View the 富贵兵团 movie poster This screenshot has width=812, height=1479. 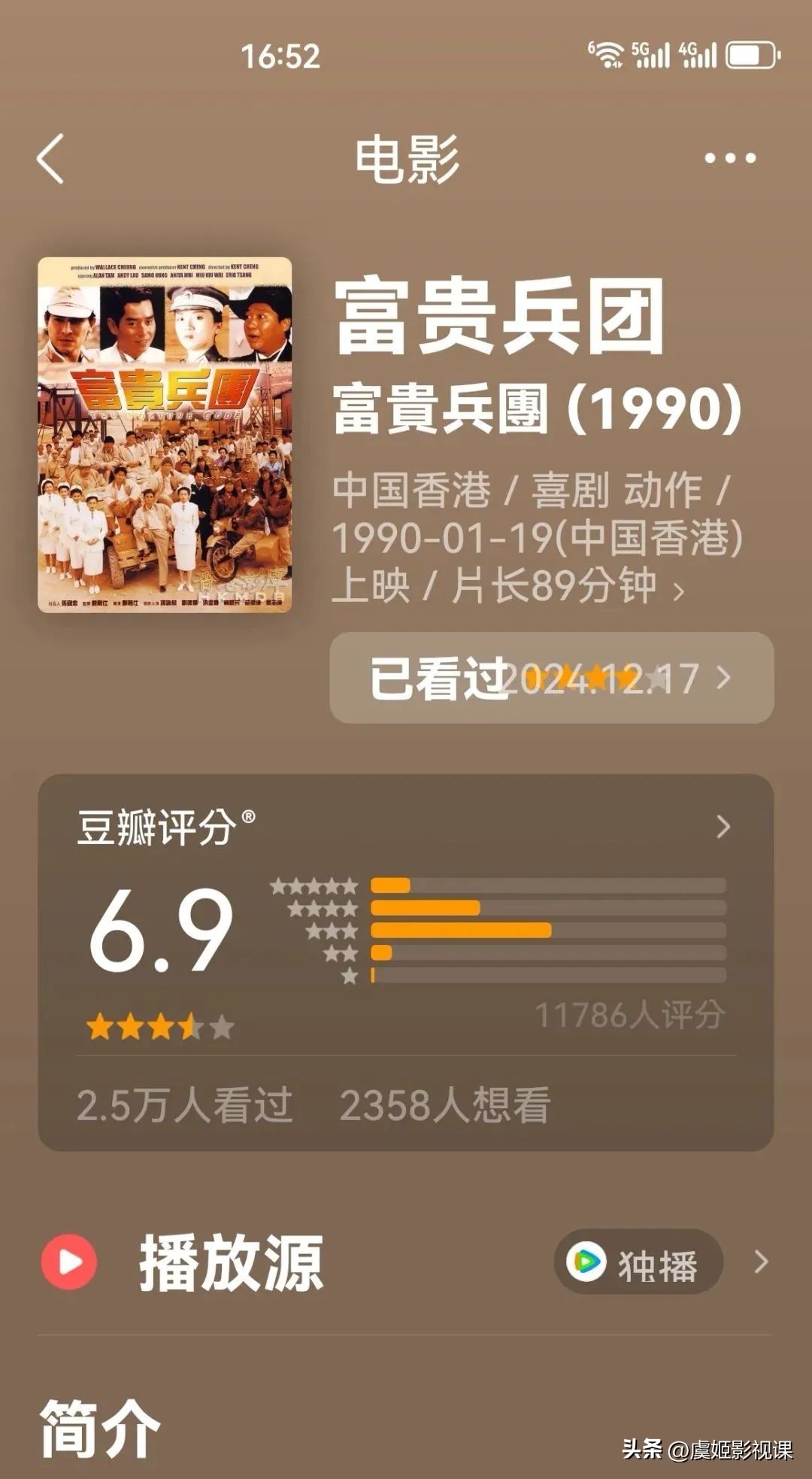tap(165, 434)
